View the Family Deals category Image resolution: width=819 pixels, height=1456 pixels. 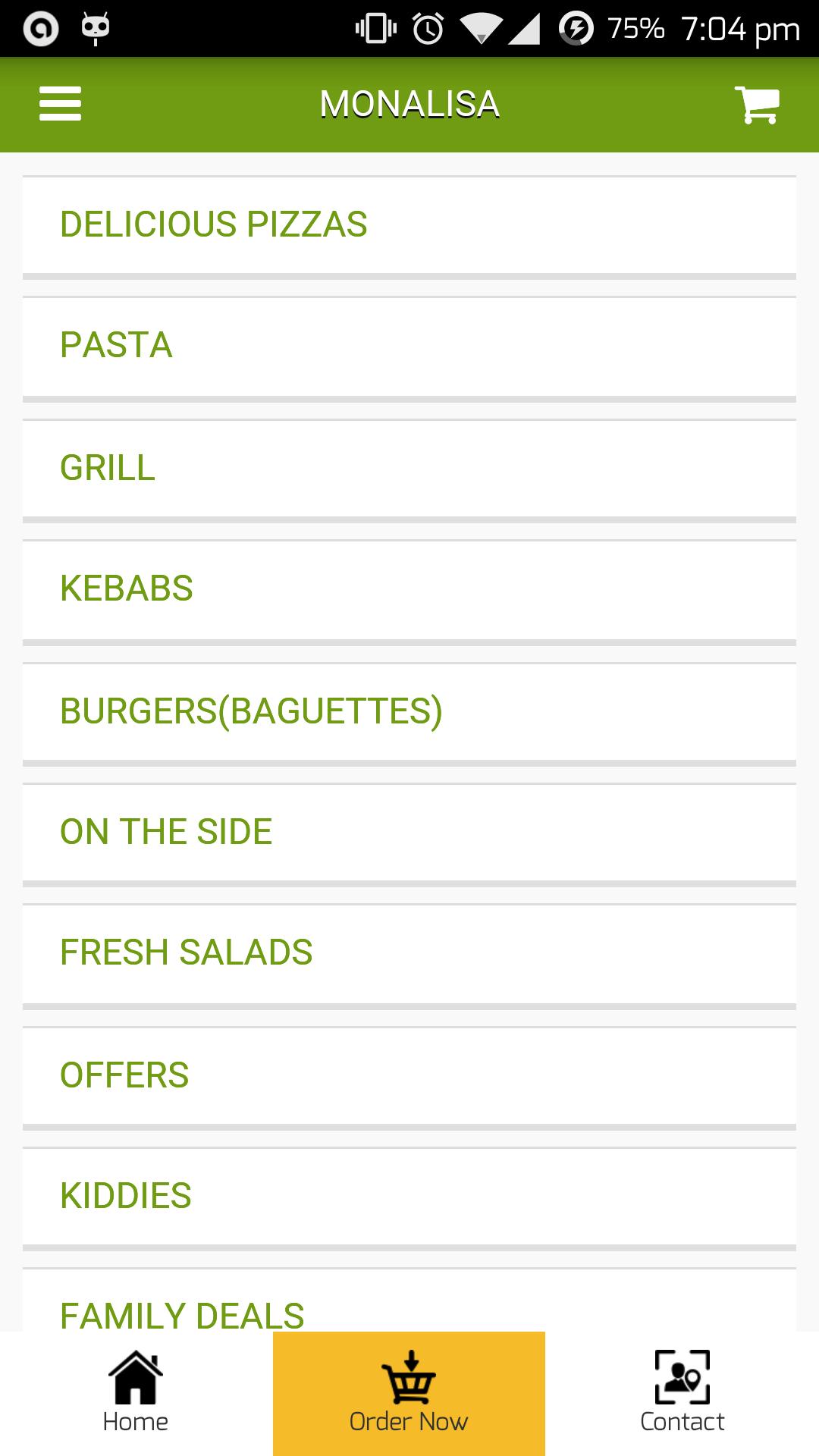(409, 1308)
